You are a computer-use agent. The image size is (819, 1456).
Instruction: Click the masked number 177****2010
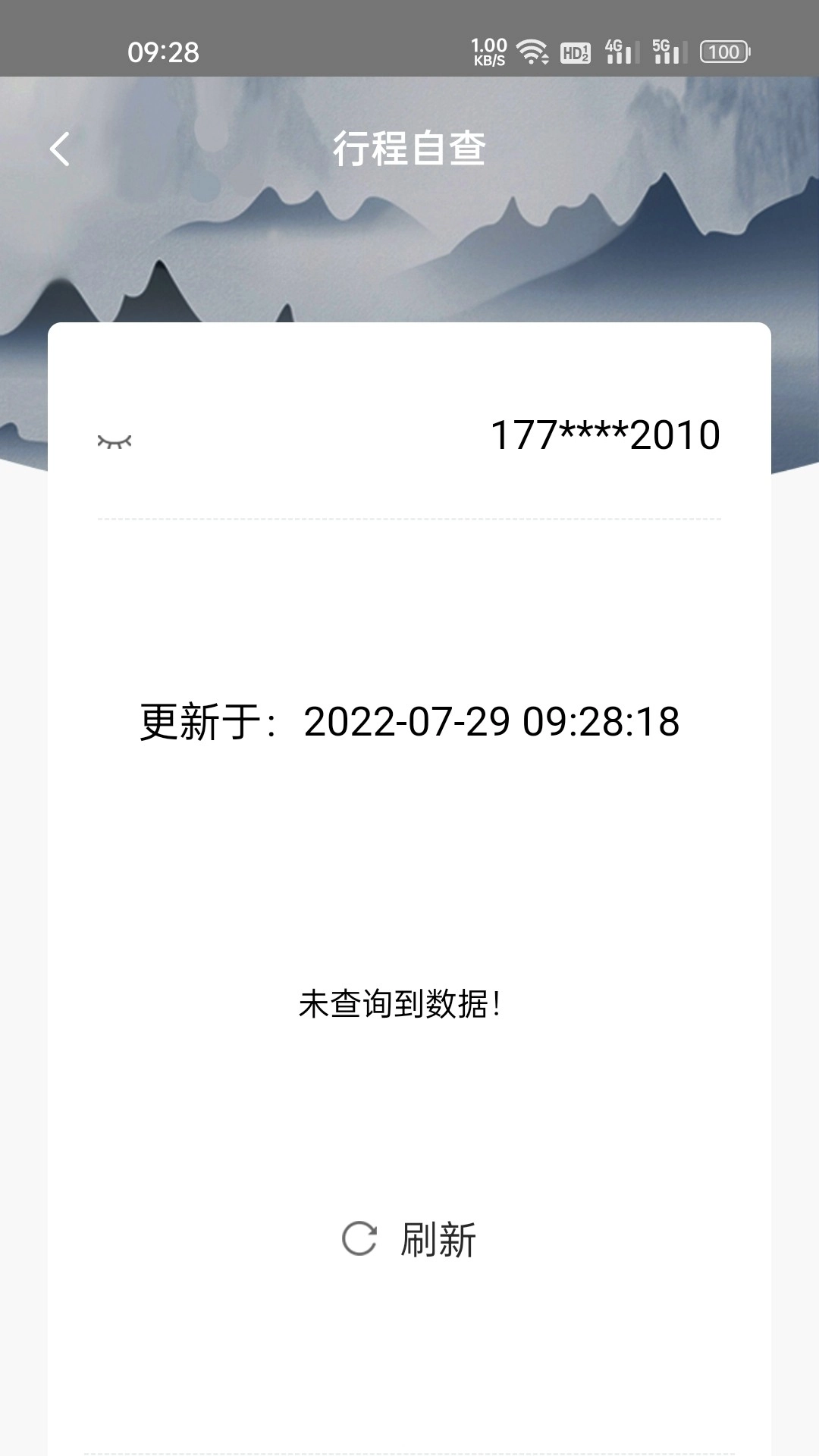point(604,435)
